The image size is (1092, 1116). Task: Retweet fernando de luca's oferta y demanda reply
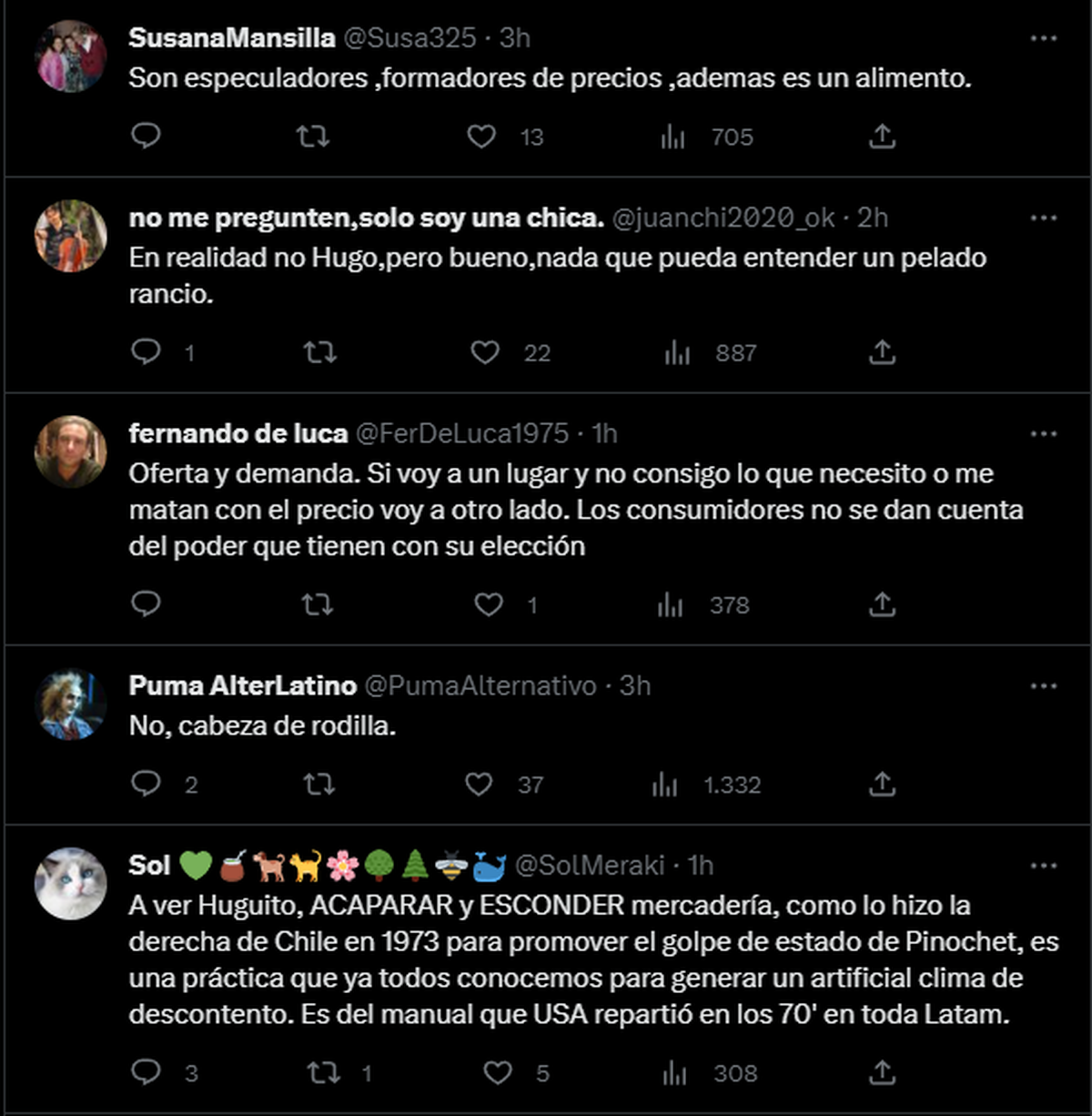pyautogui.click(x=318, y=604)
